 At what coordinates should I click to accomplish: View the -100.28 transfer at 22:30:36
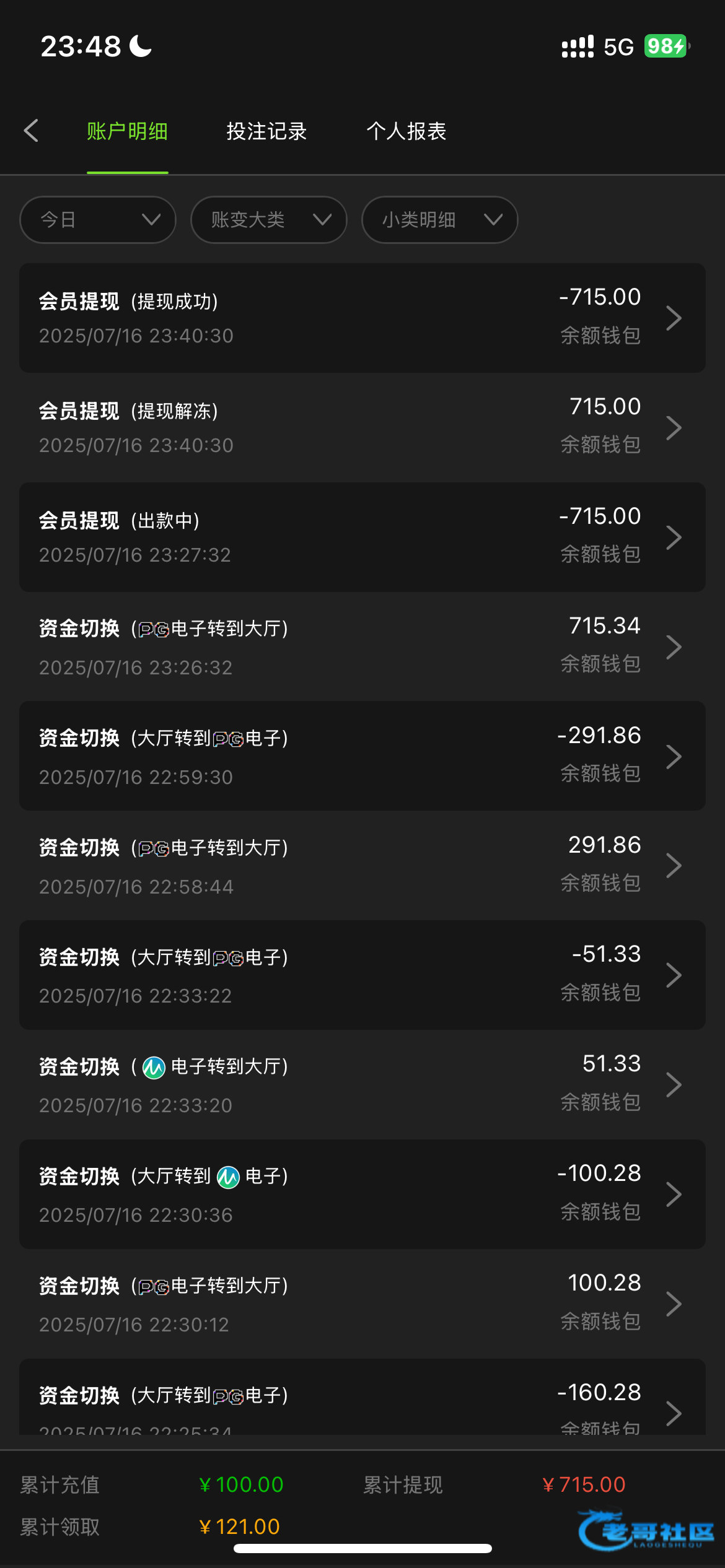362,1195
